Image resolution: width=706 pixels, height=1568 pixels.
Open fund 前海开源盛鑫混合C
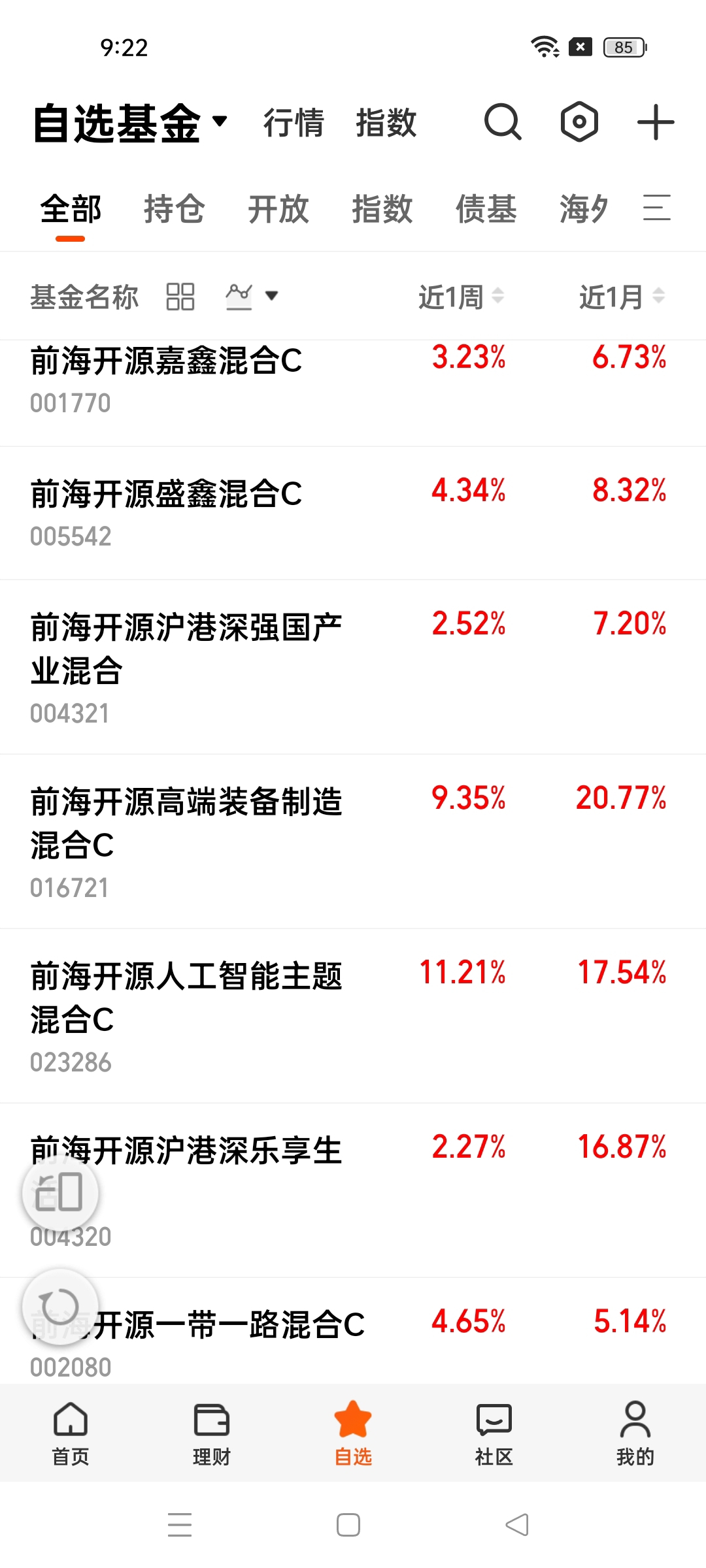click(353, 514)
